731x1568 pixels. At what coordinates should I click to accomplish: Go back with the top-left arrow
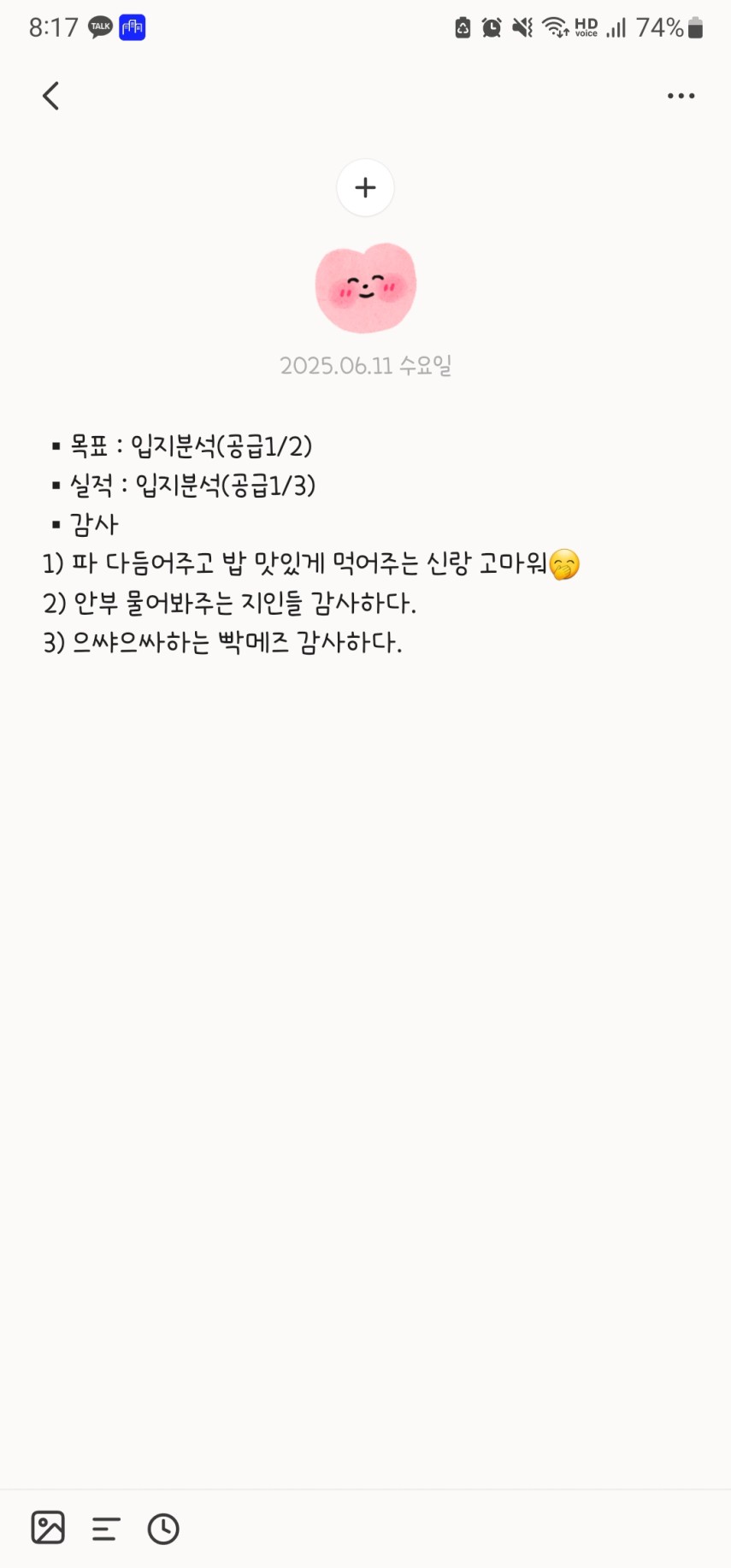[50, 96]
